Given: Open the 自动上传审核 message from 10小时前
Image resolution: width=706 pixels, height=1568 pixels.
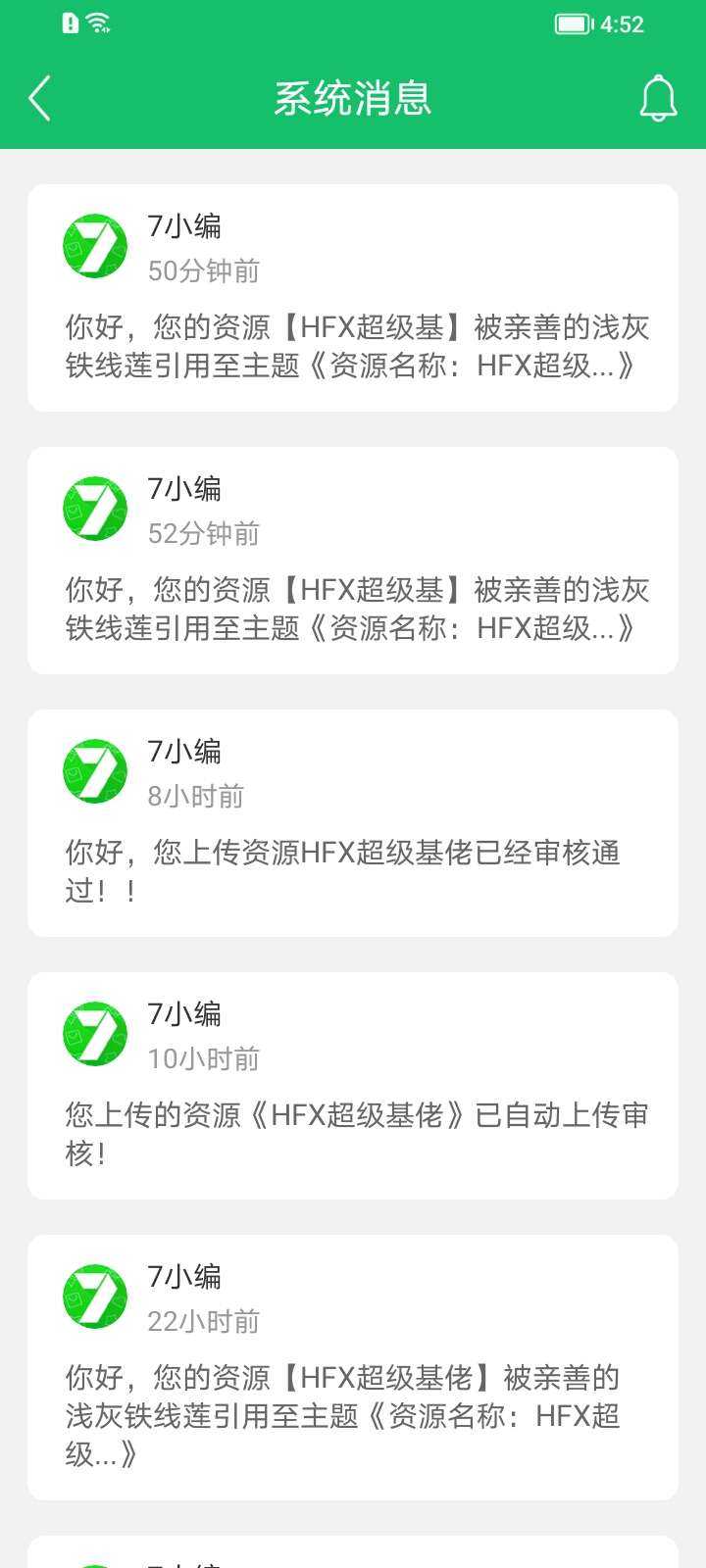Looking at the screenshot, I should click(x=353, y=1086).
